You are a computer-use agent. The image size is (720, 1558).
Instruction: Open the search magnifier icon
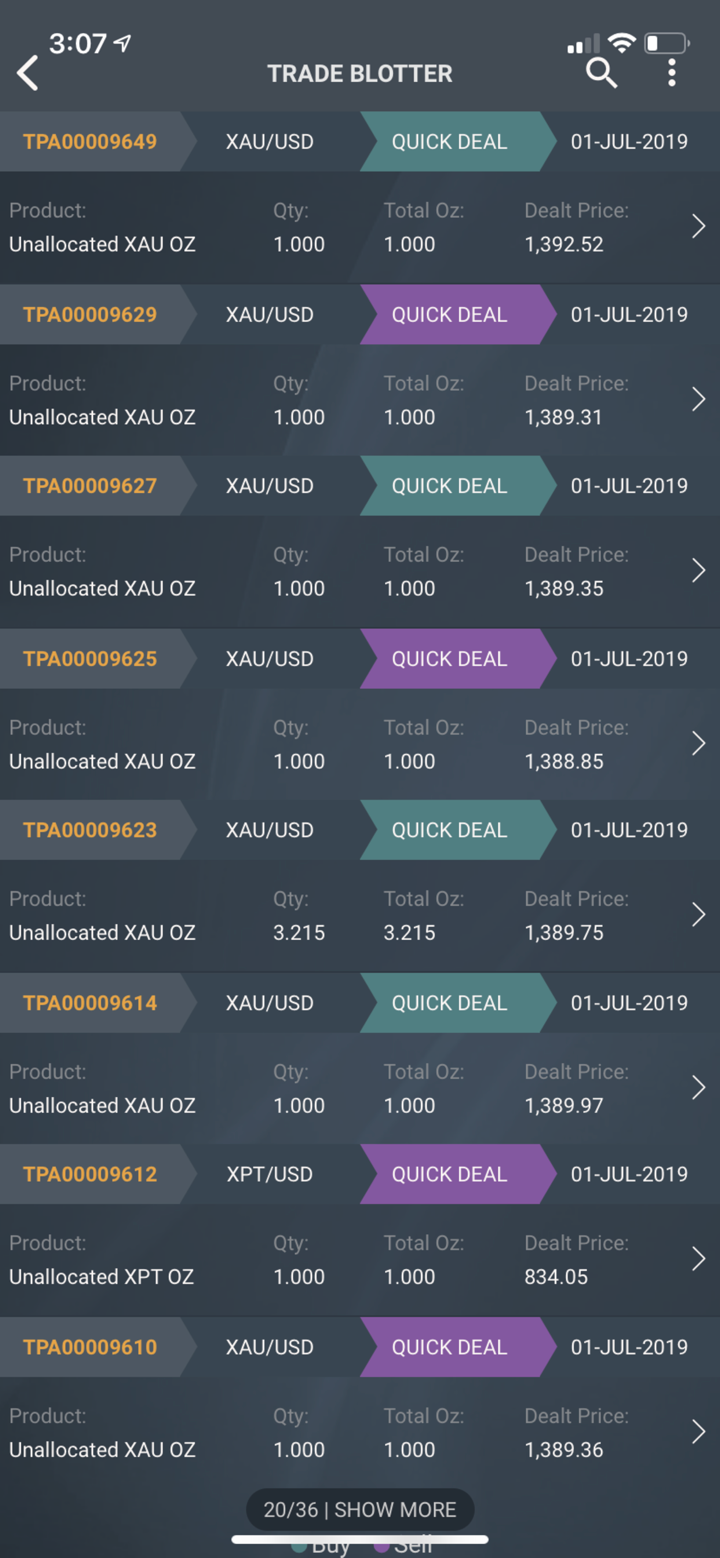[x=601, y=72]
